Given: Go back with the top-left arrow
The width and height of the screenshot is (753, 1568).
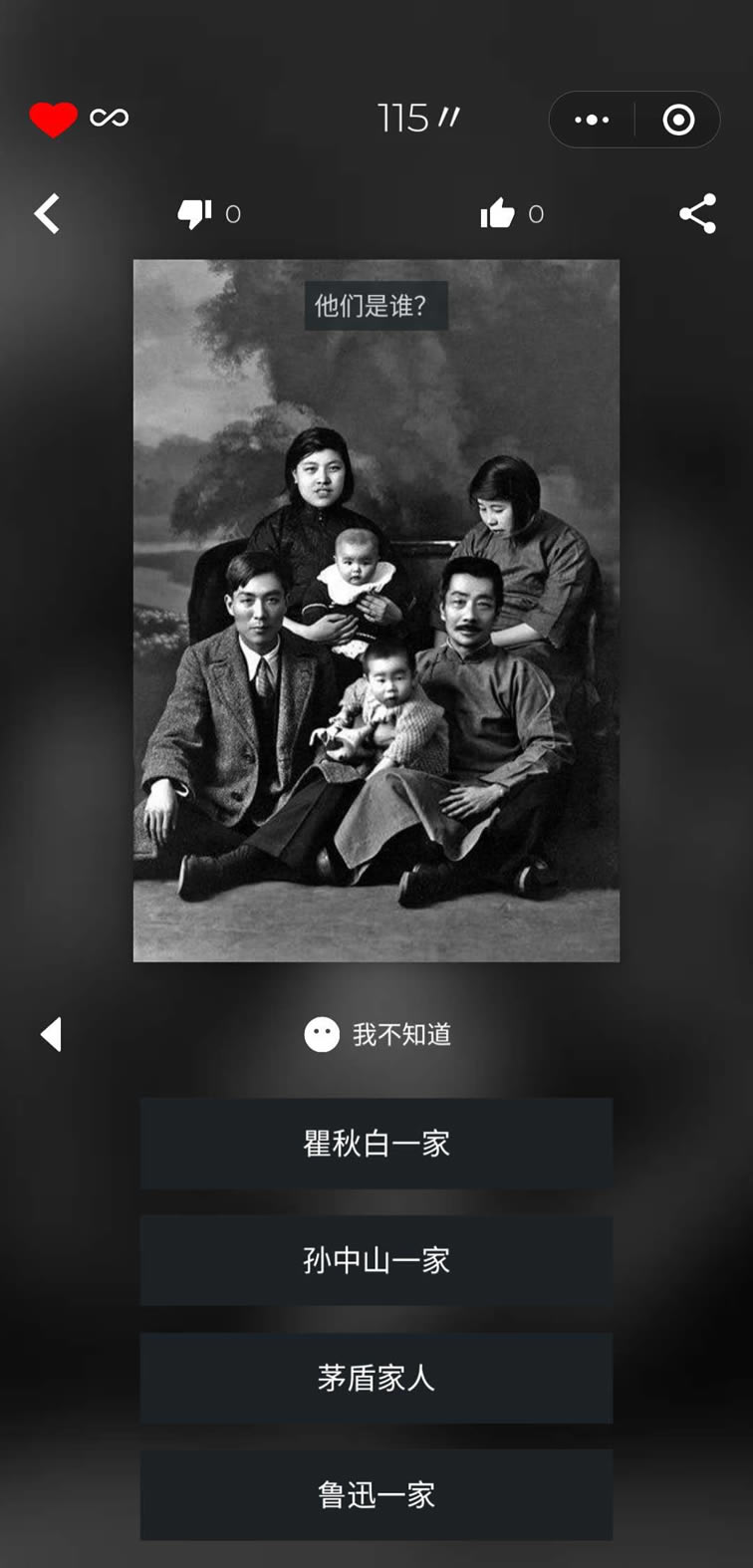Looking at the screenshot, I should [x=47, y=213].
